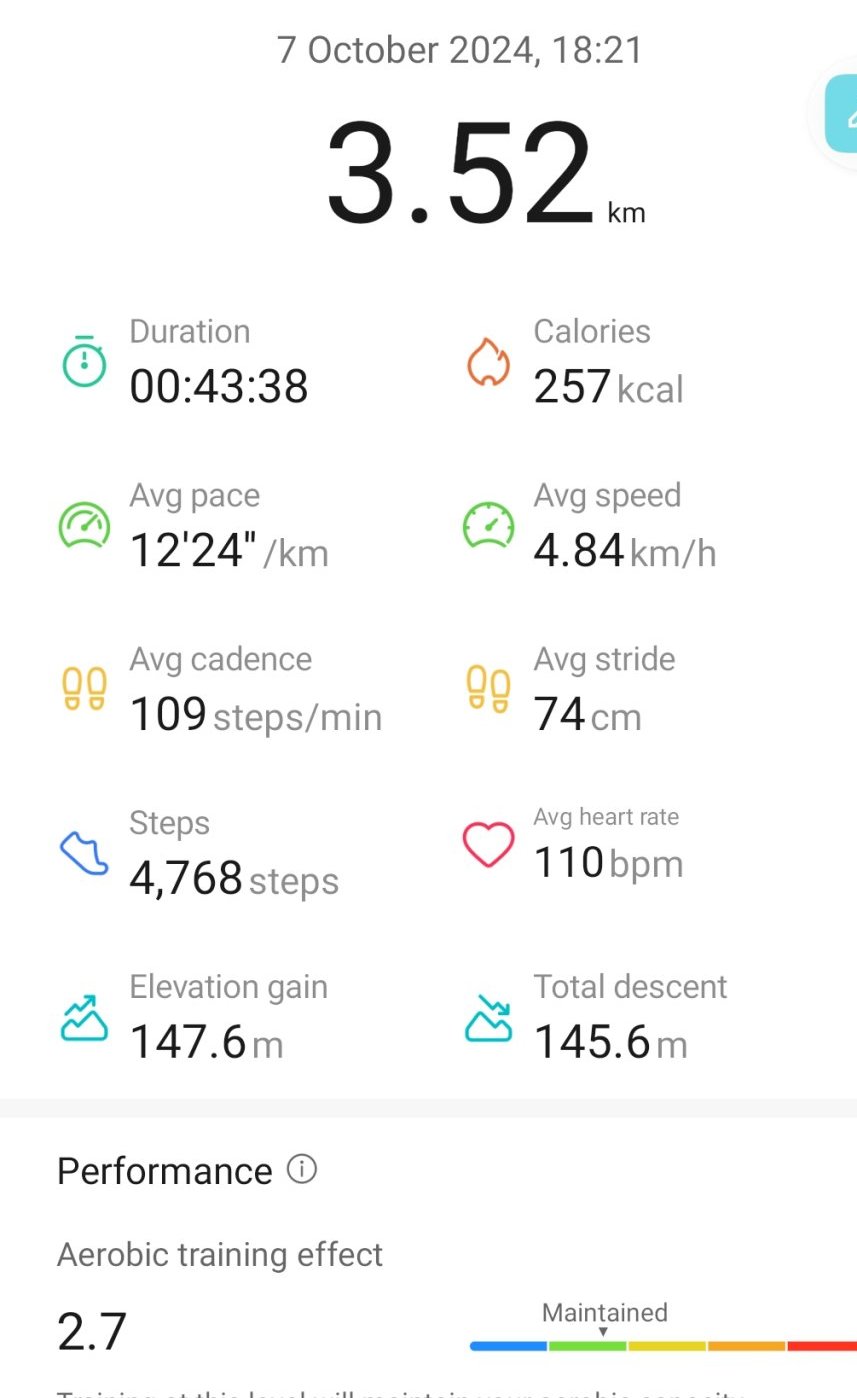This screenshot has height=1398, width=857.
Task: Tap the cyan floating button at the screen edge
Action: [x=842, y=116]
